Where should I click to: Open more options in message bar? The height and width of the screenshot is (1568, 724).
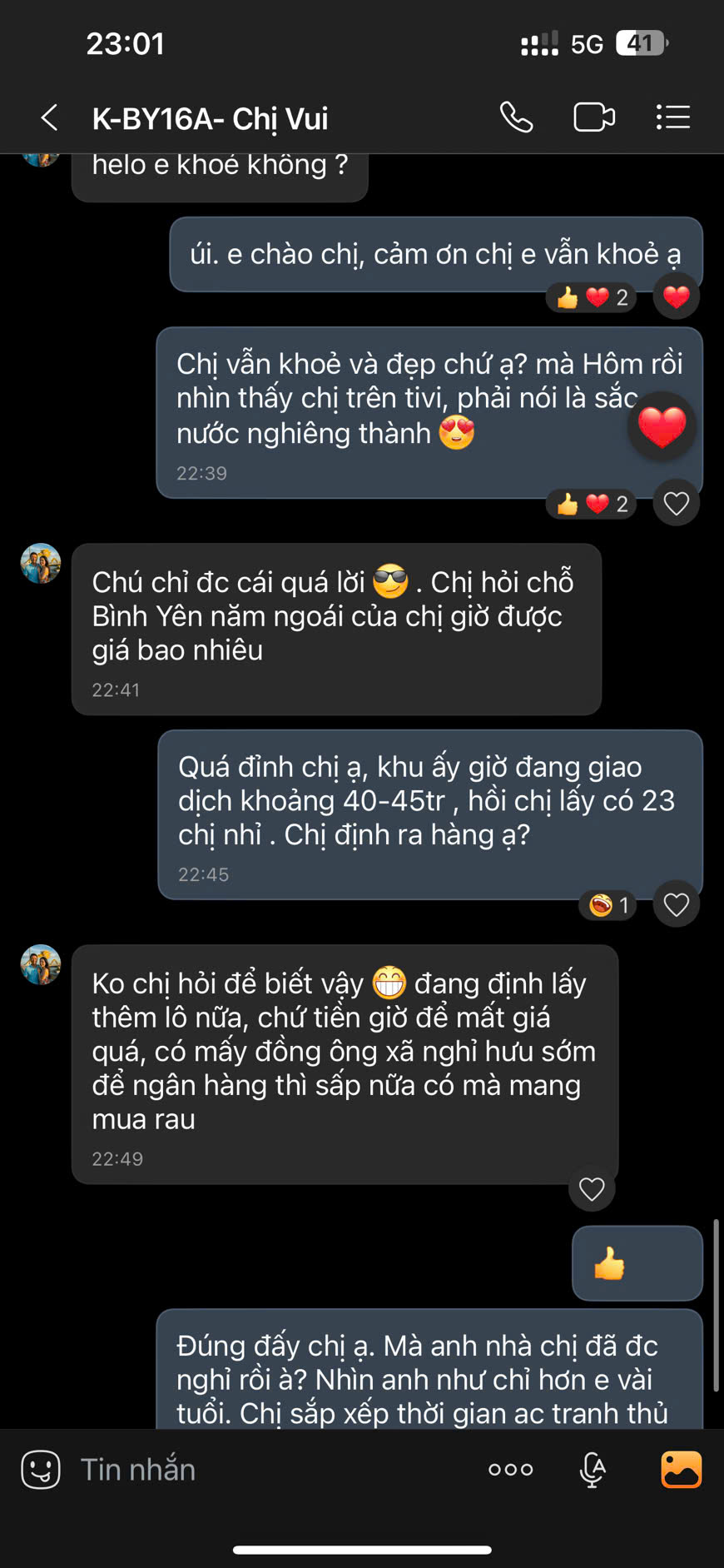click(511, 1469)
